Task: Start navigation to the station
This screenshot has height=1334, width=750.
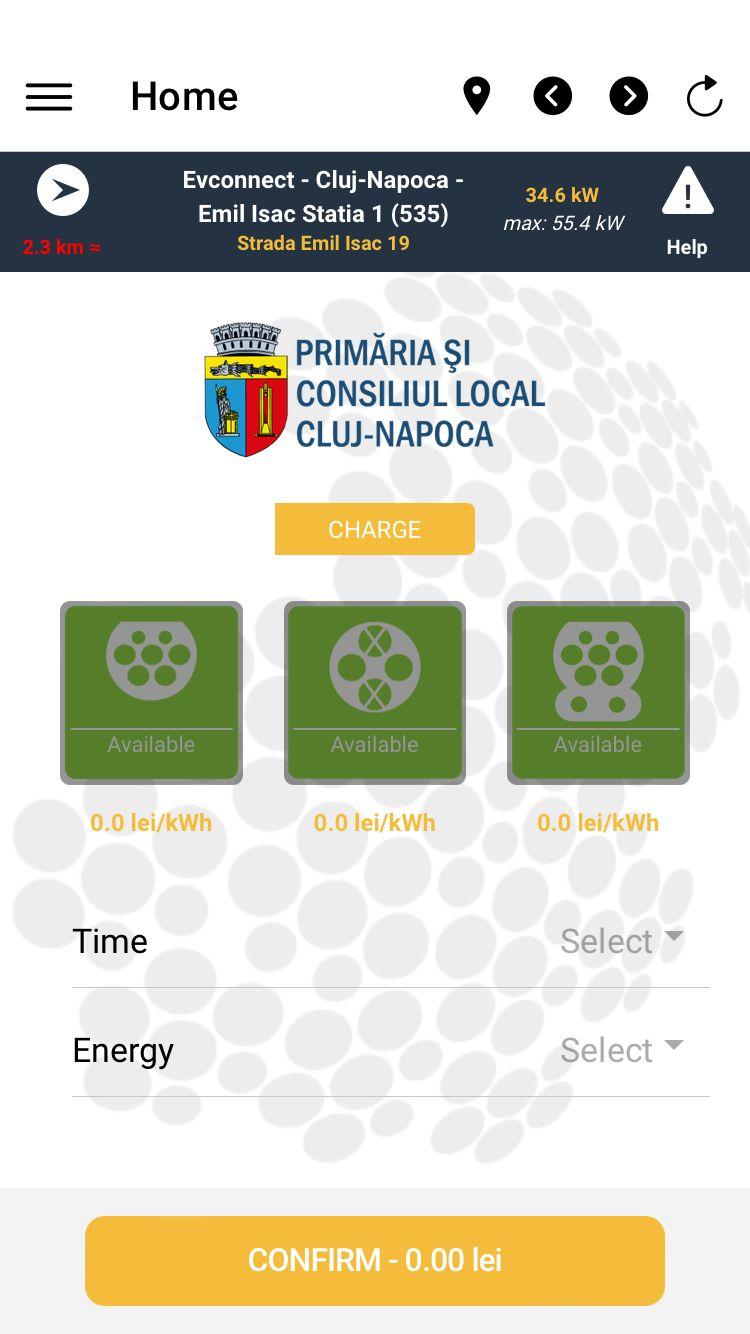Action: [63, 191]
